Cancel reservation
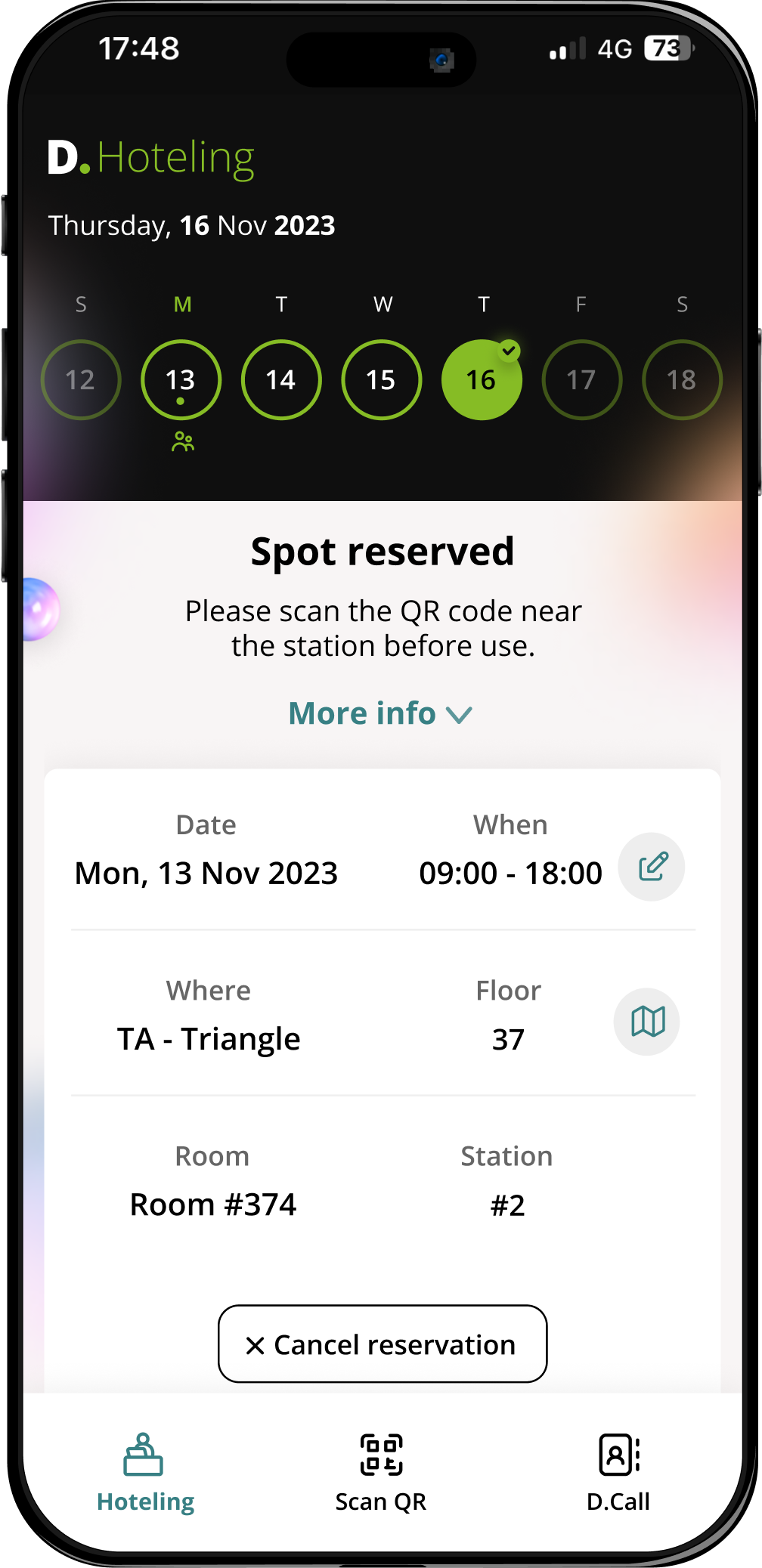762x1568 pixels. (383, 1344)
